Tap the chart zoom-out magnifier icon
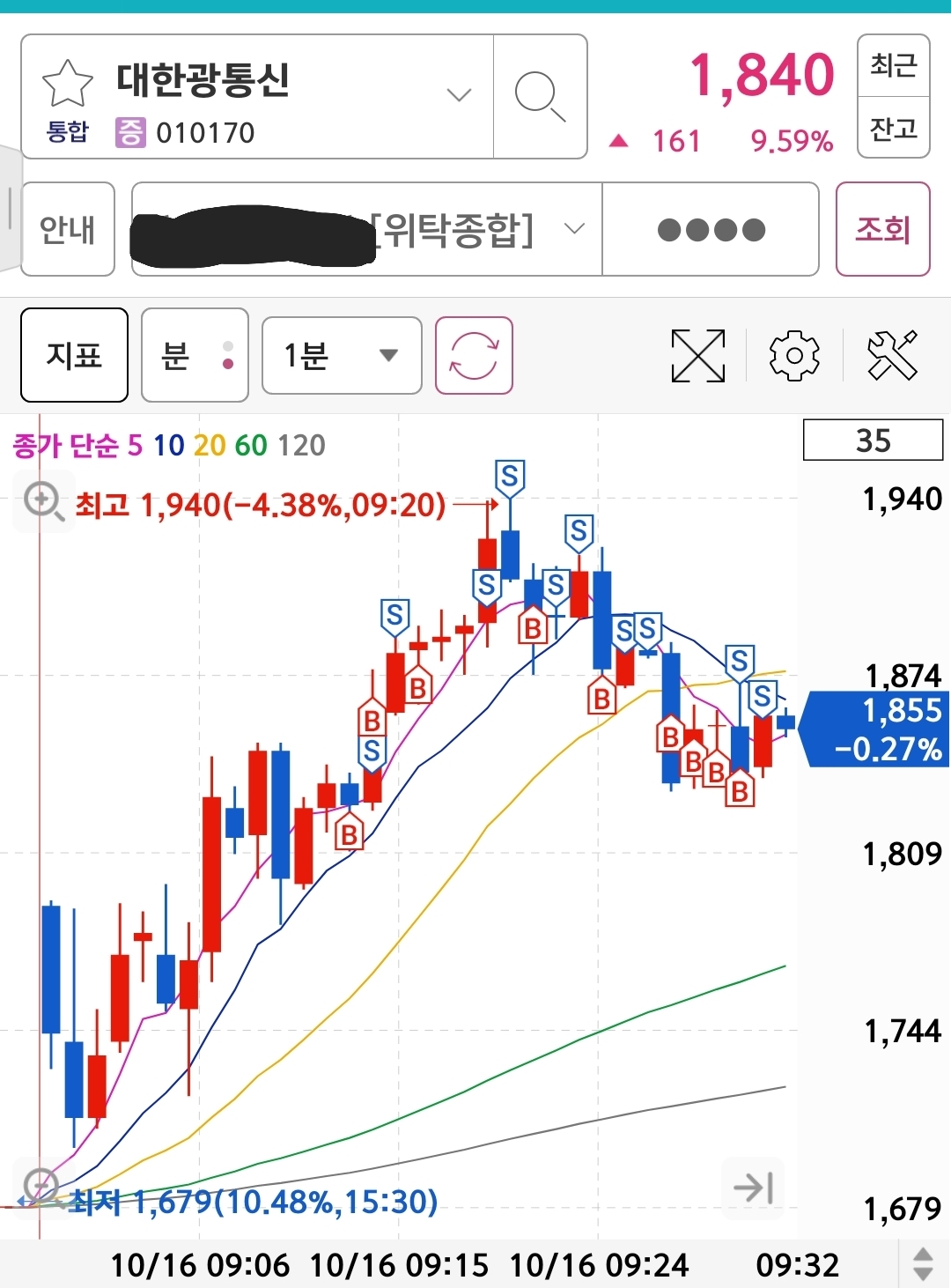Image resolution: width=951 pixels, height=1288 pixels. [x=40, y=1186]
